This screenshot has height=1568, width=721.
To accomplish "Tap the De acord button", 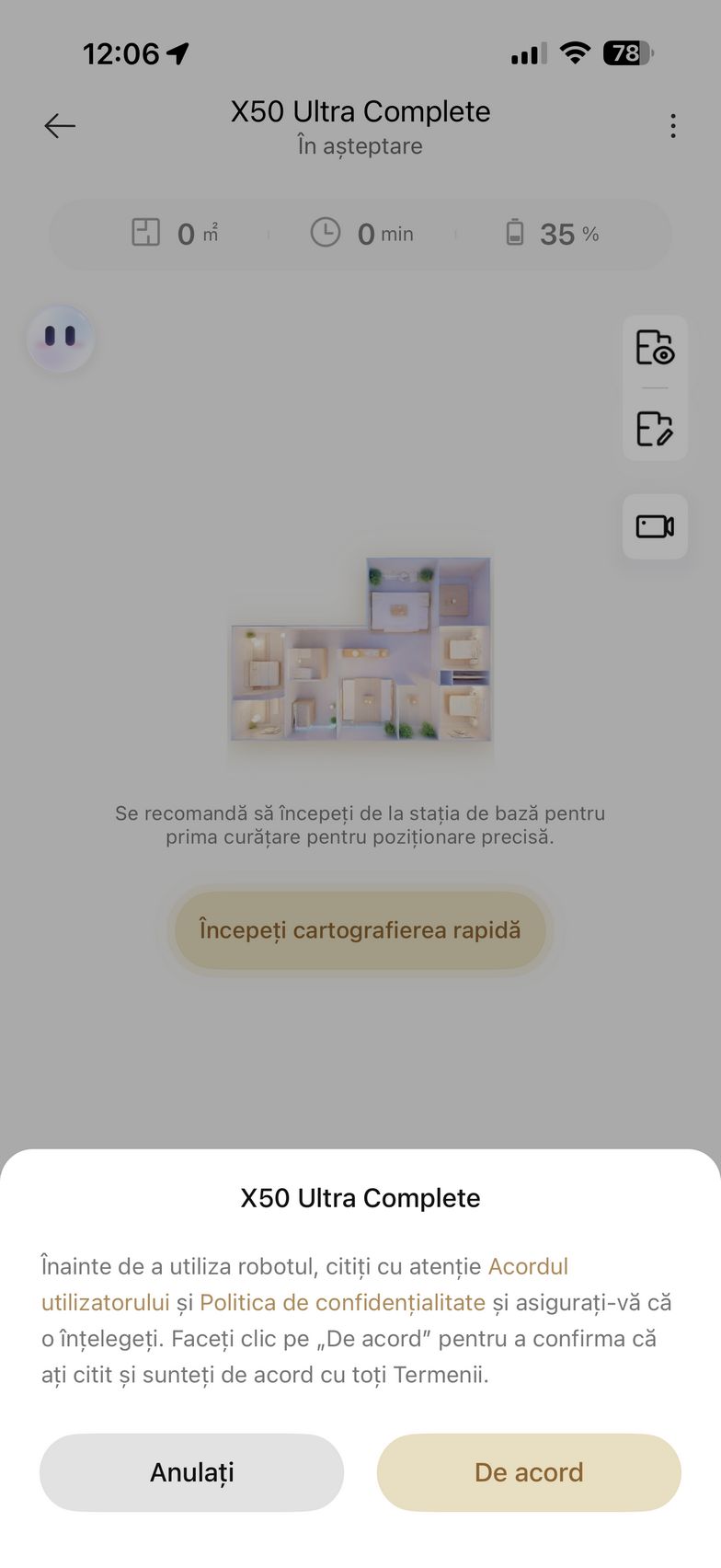I will click(529, 1471).
